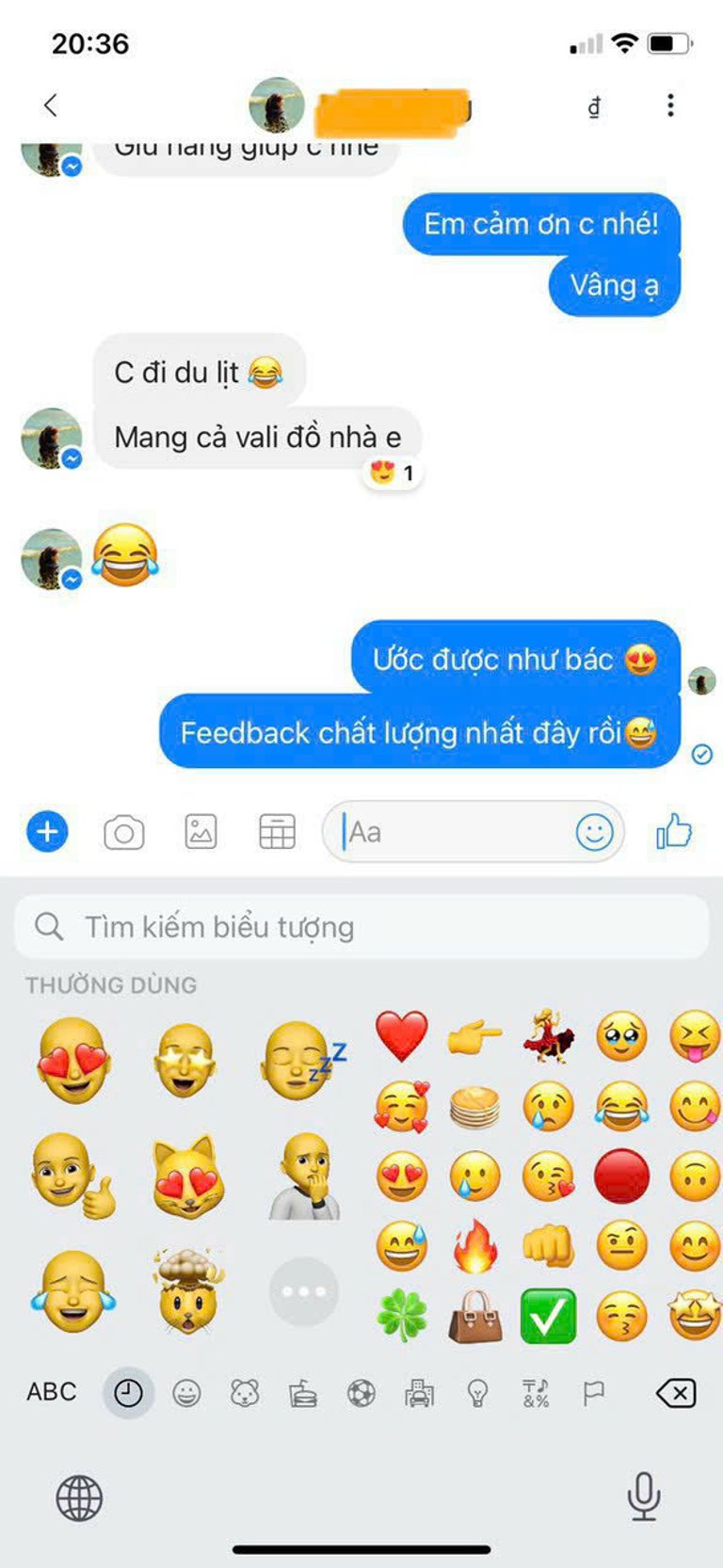Start dictation with the microphone key

[644, 1496]
